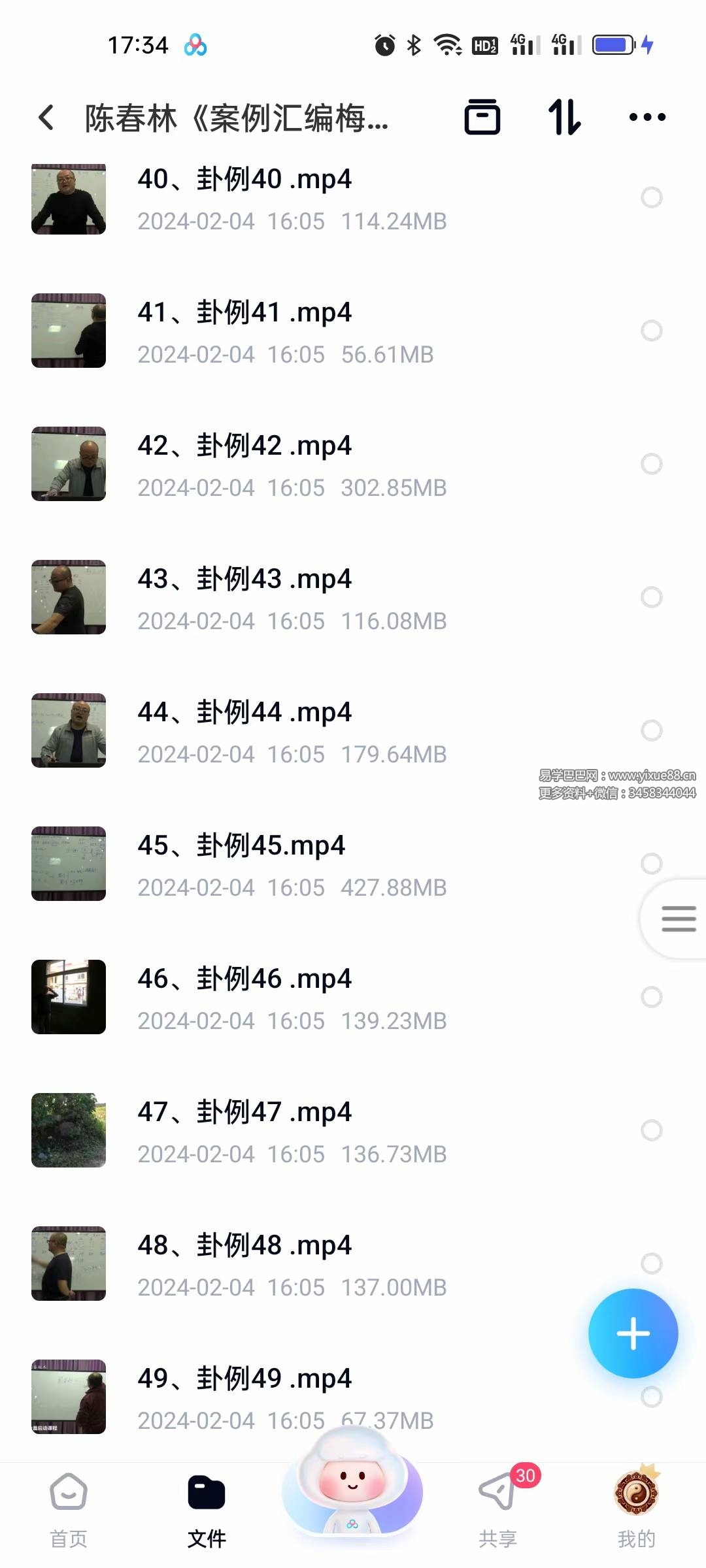This screenshot has height=1568, width=706.
Task: Tap the blue plus upload button
Action: pyautogui.click(x=633, y=1334)
